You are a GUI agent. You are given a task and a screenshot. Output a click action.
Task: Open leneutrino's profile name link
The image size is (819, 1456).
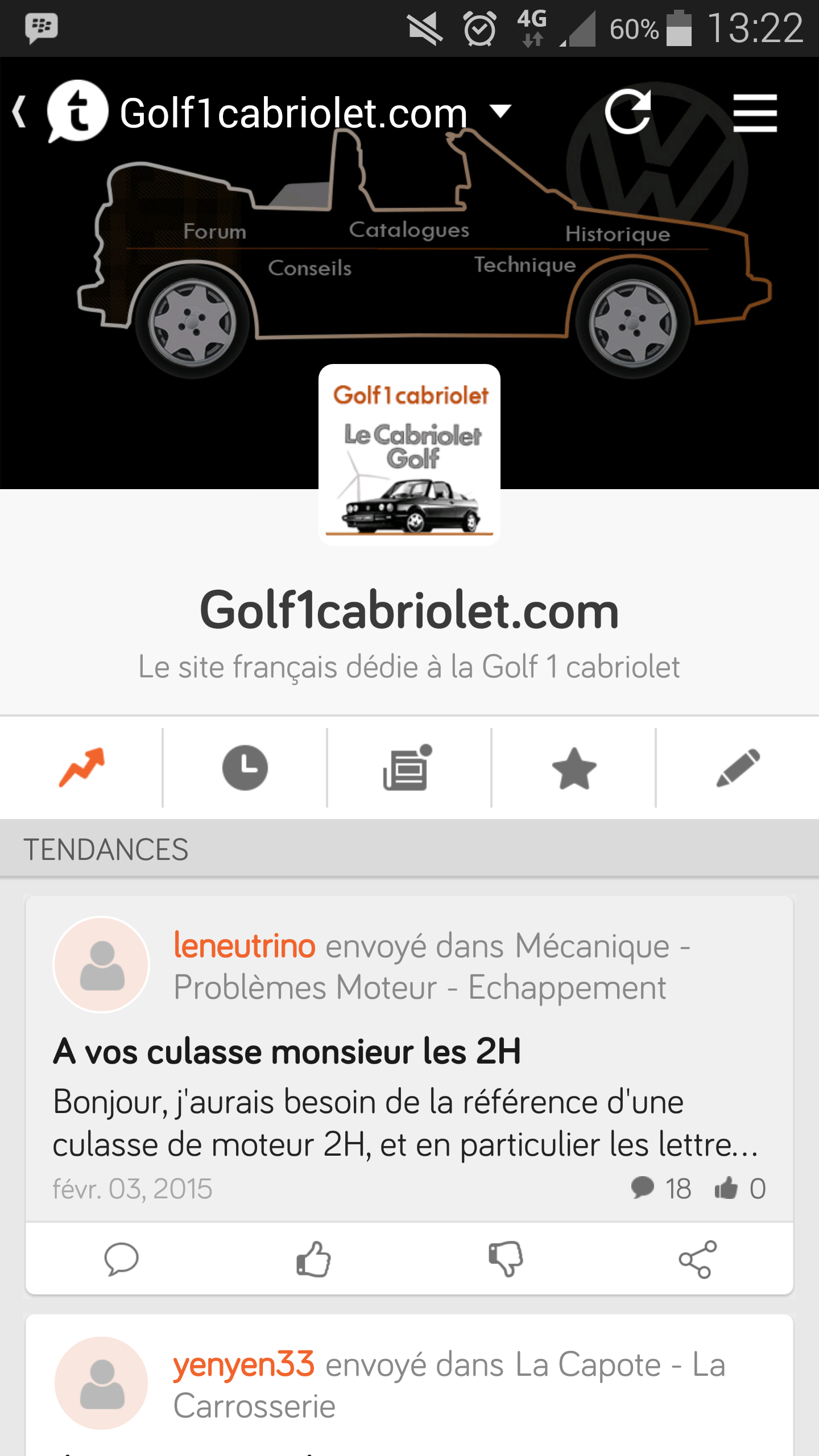(x=245, y=946)
